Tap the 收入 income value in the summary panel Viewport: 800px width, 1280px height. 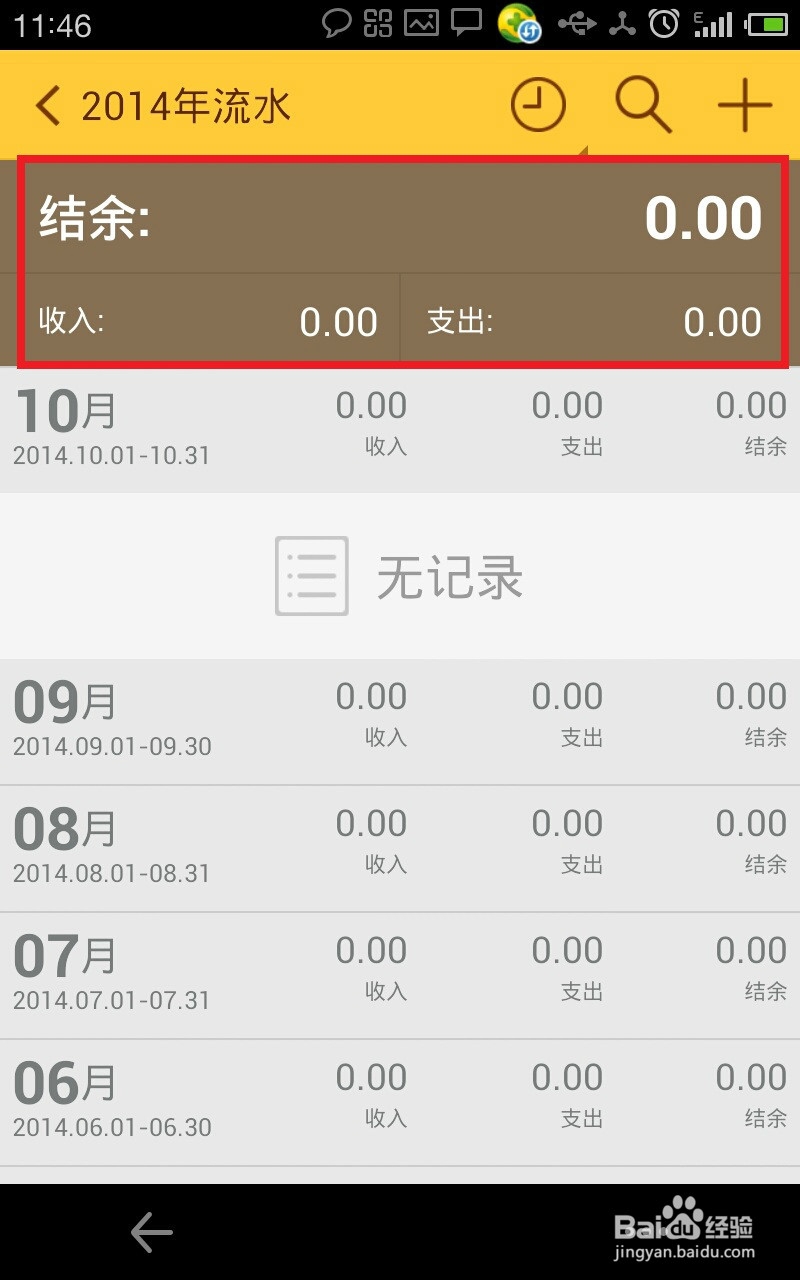click(338, 321)
